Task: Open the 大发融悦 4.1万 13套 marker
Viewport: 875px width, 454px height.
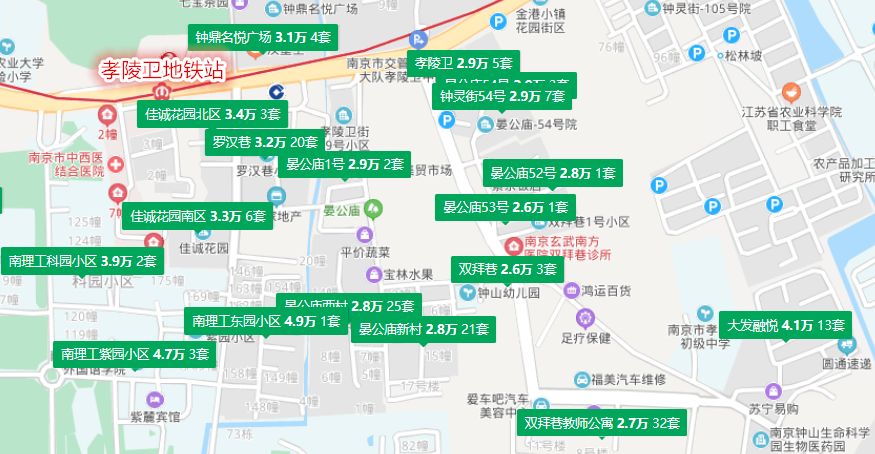Action: pyautogui.click(x=786, y=325)
